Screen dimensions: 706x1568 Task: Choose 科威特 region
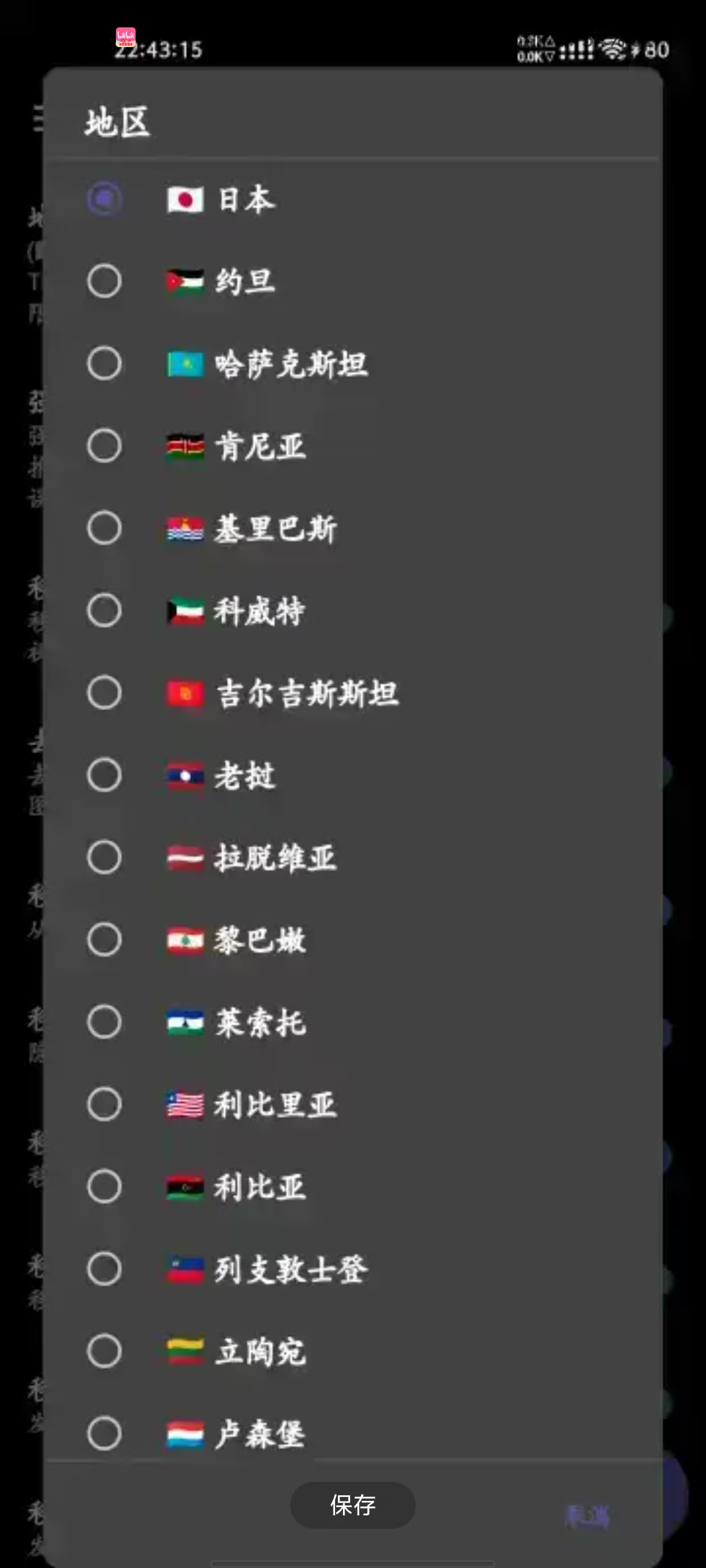point(352,610)
